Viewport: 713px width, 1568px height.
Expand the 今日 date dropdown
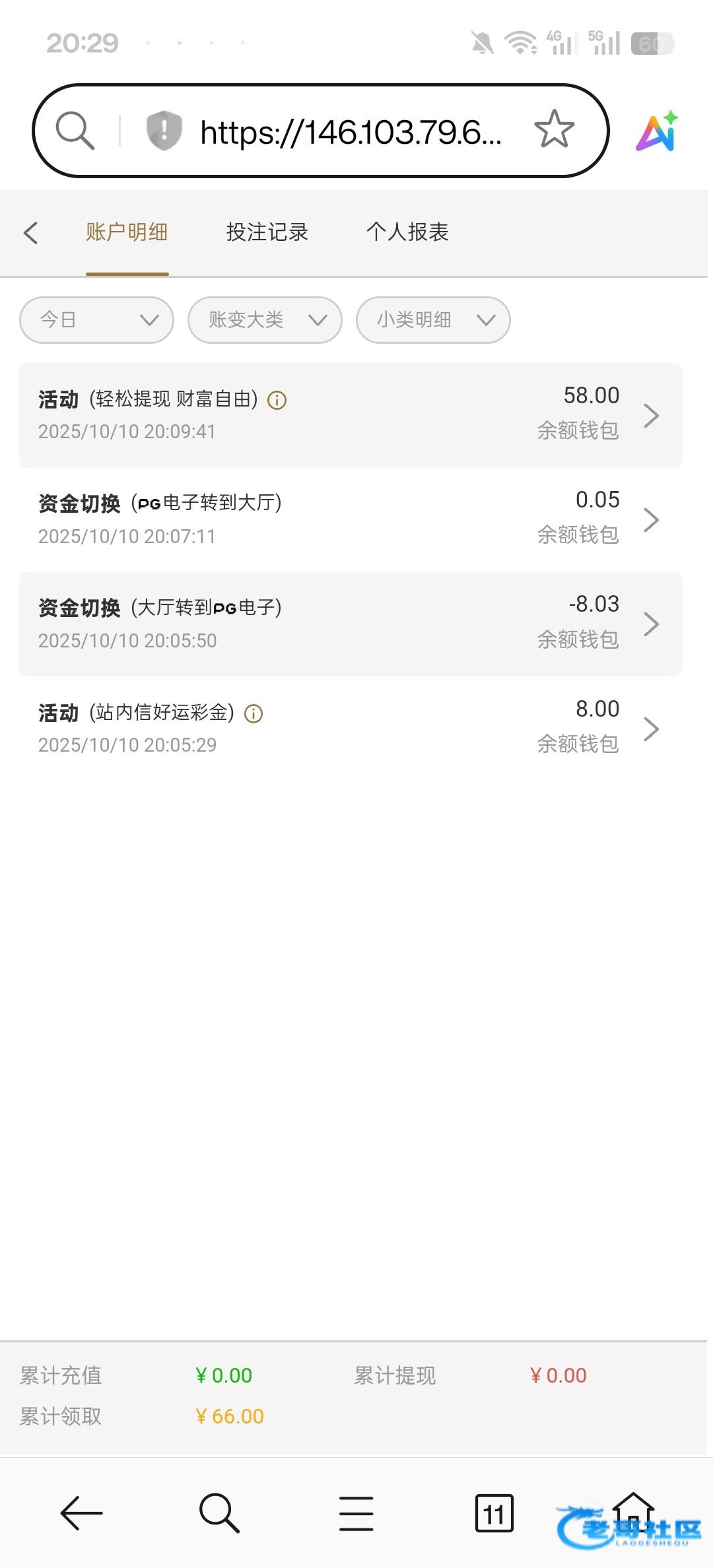pos(97,320)
